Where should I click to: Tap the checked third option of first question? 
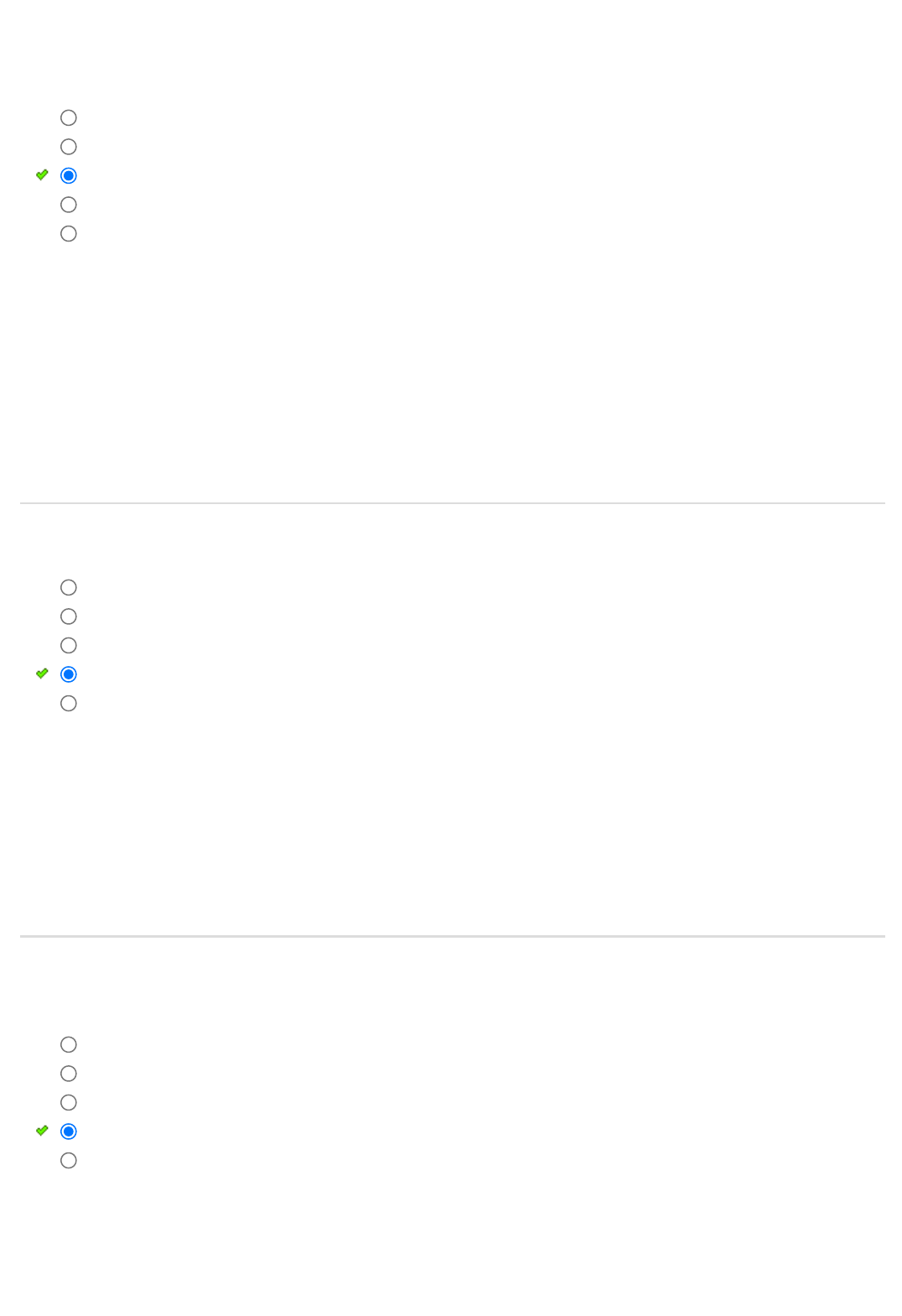pos(69,176)
